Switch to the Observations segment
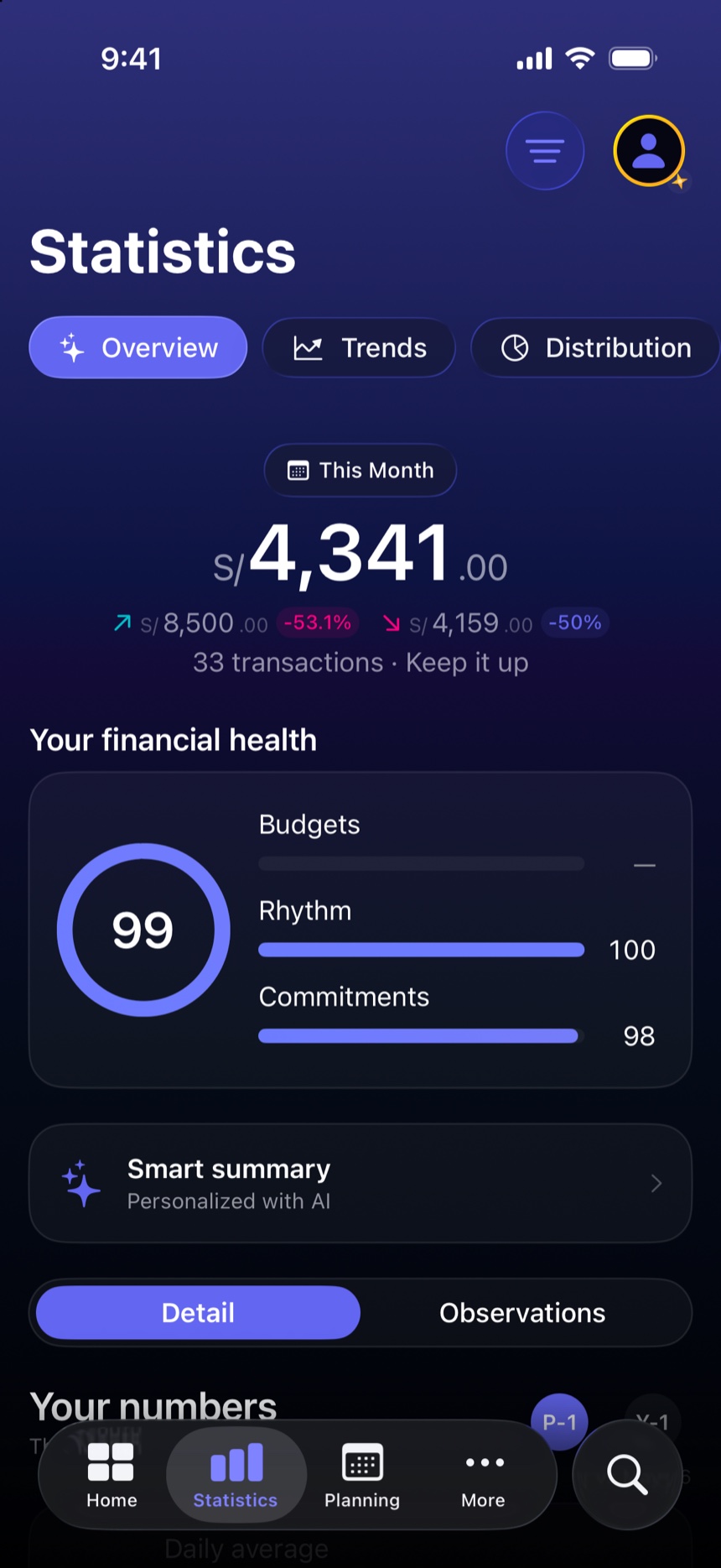This screenshot has width=721, height=1568. (x=522, y=1312)
